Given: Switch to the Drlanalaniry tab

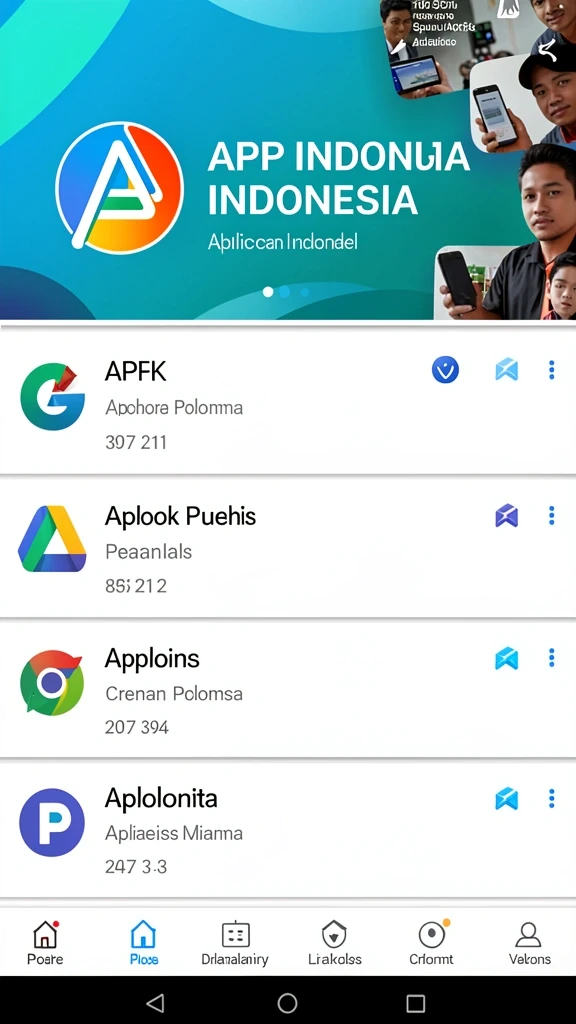Looking at the screenshot, I should click(x=235, y=942).
